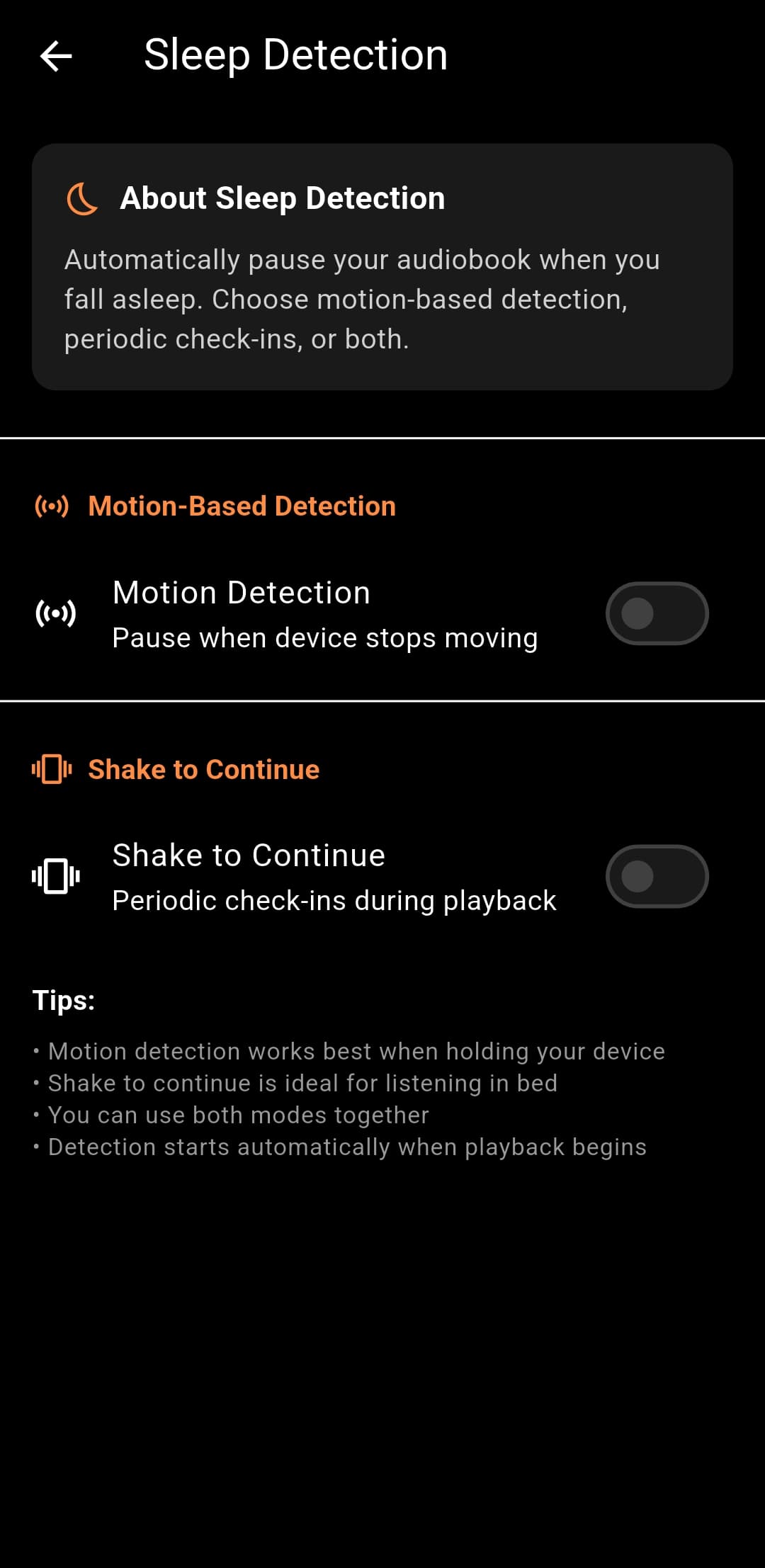
Task: Select the orange shaking phone icon beside Shake to Continue header
Action: 51,769
